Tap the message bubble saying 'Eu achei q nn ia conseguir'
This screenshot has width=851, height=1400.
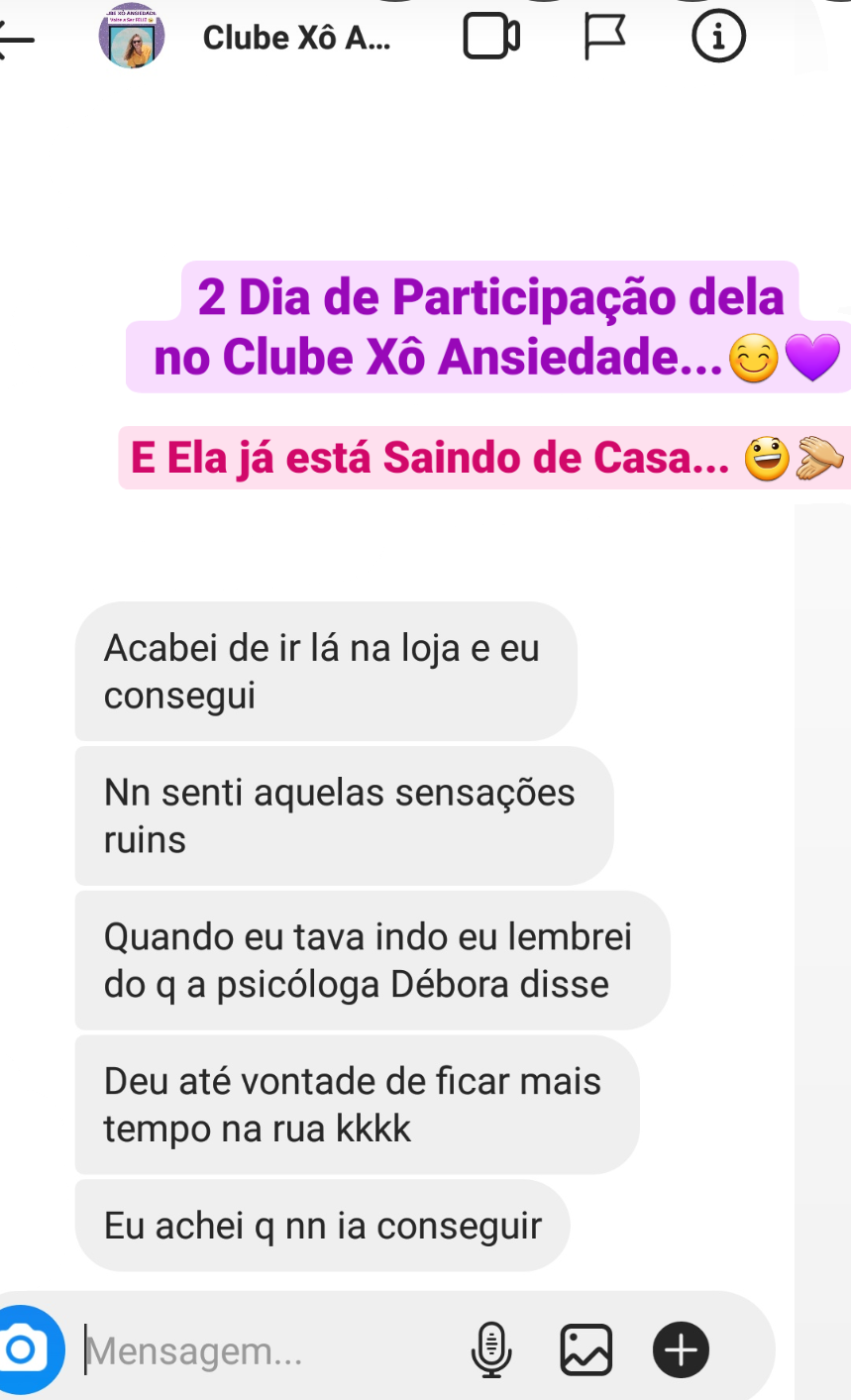coord(321,1226)
